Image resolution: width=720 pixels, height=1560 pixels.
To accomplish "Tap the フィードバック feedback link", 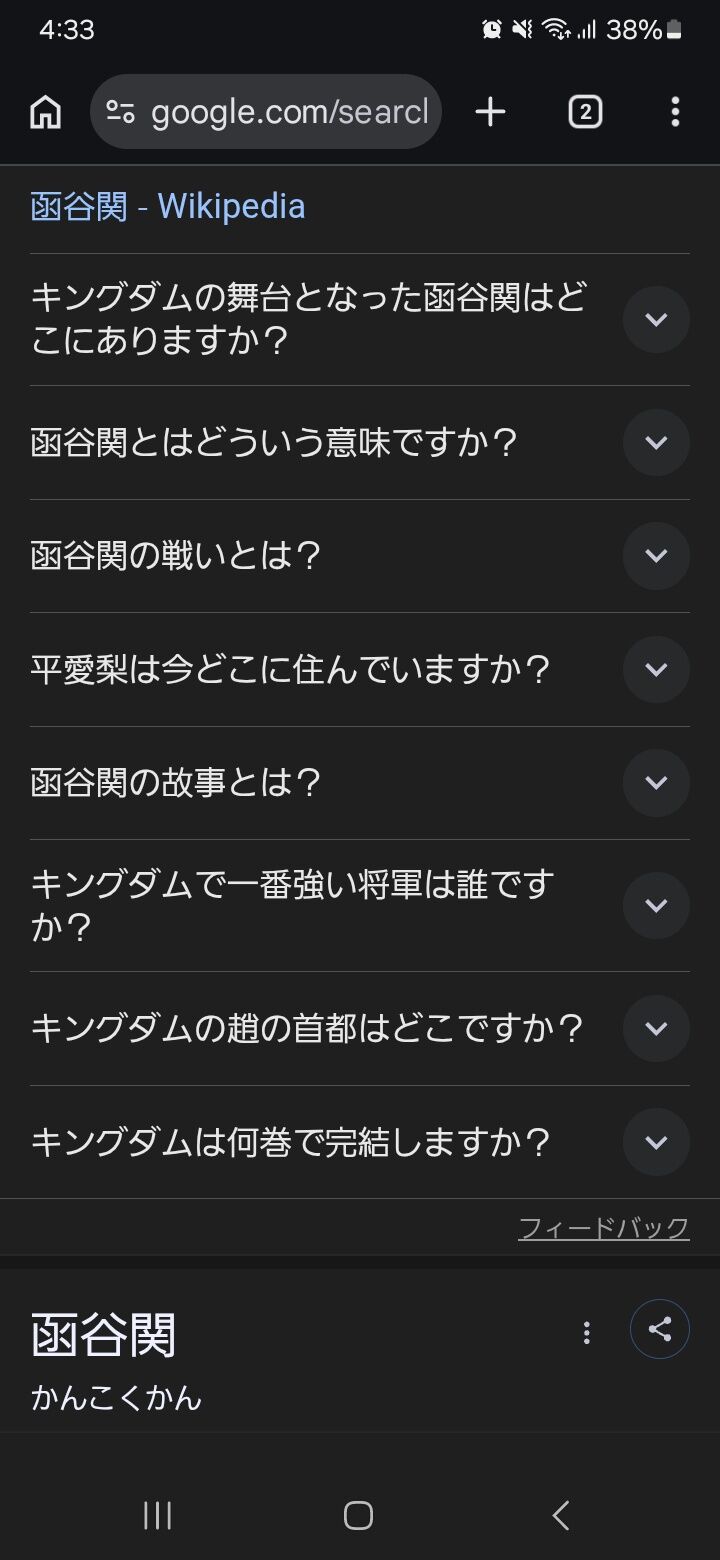I will click(x=604, y=1227).
